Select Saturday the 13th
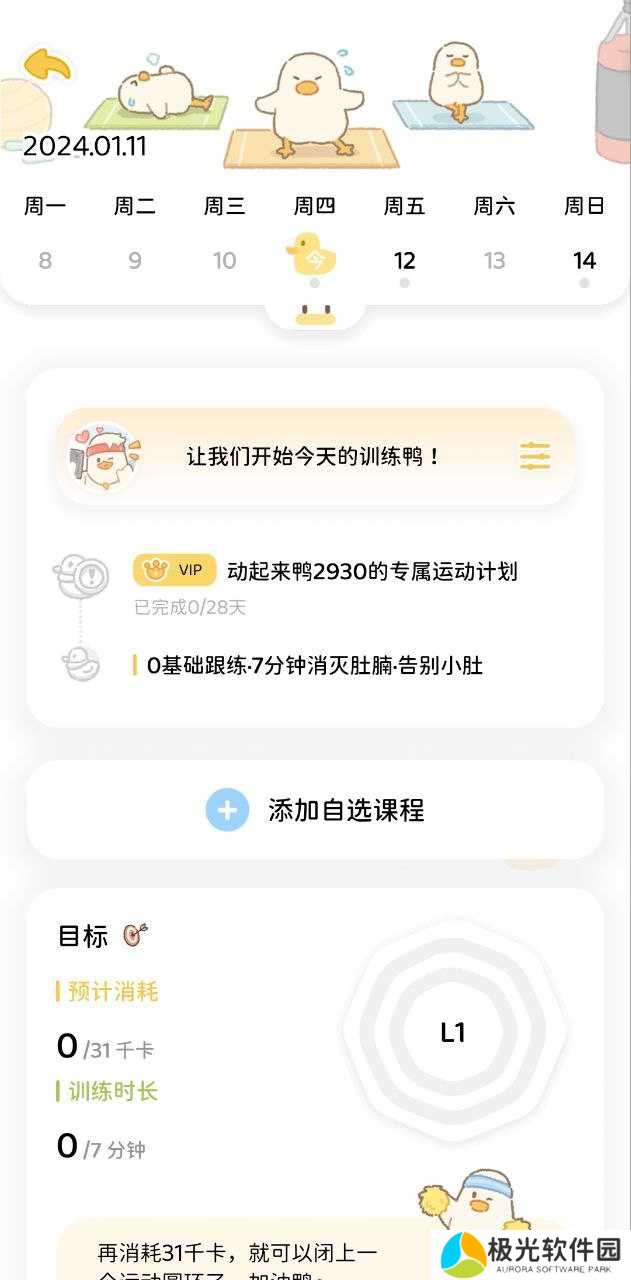 [494, 261]
